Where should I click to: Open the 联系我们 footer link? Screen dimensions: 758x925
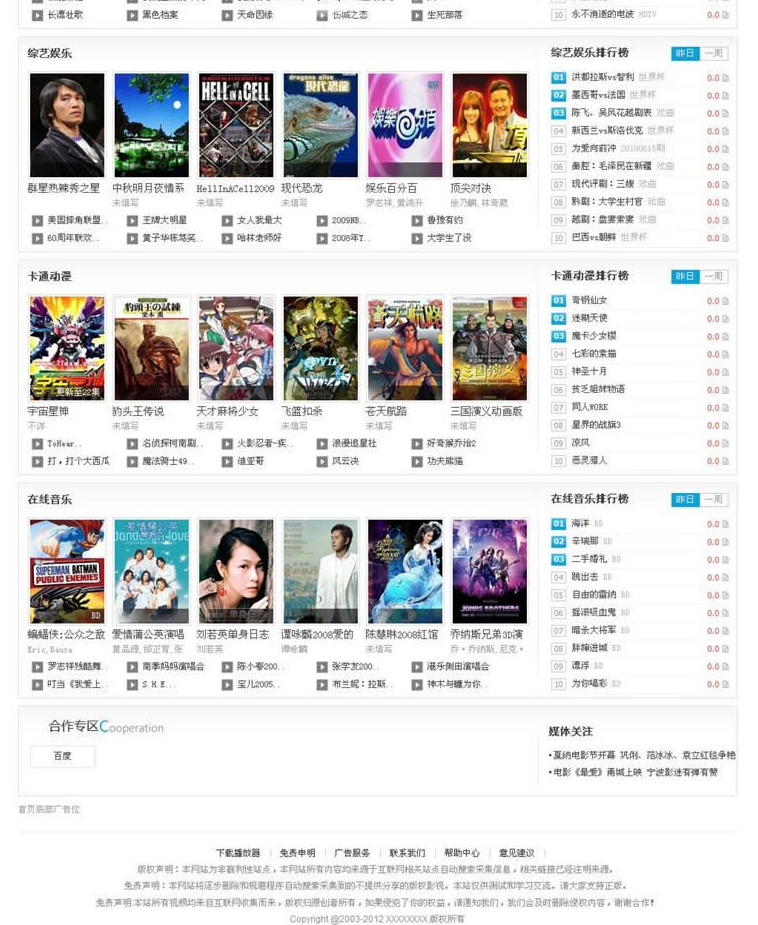click(407, 853)
